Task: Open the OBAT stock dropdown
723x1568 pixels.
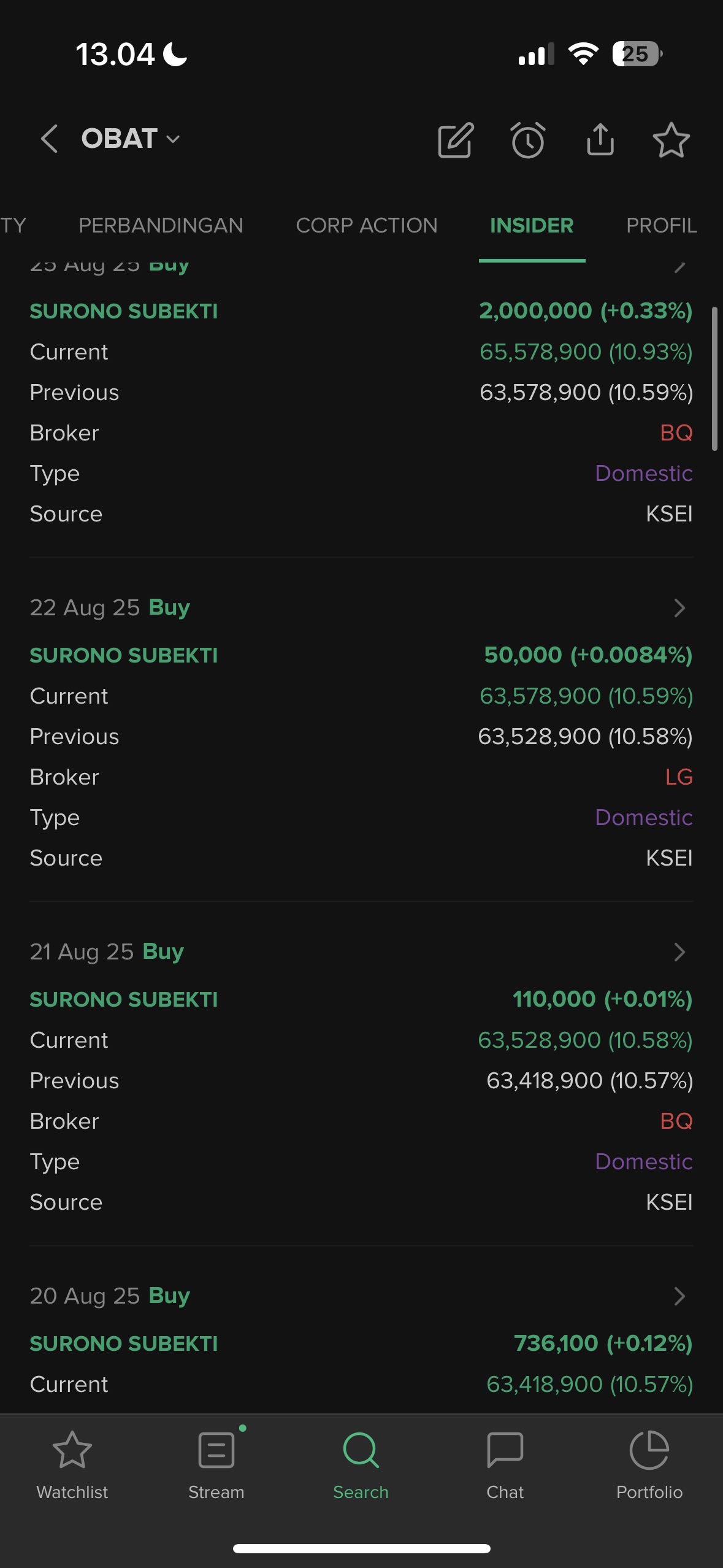Action: 131,139
